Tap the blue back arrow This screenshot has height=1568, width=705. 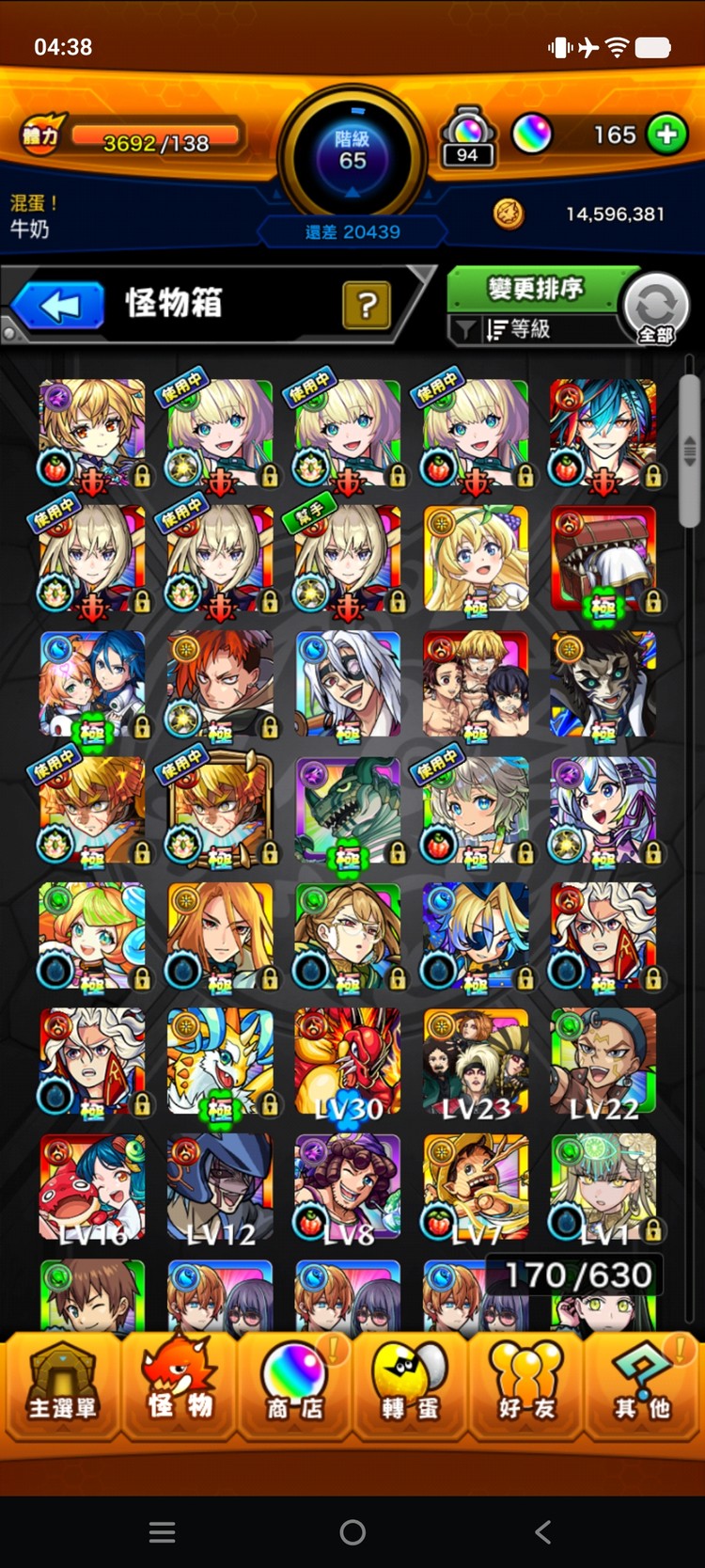[58, 306]
